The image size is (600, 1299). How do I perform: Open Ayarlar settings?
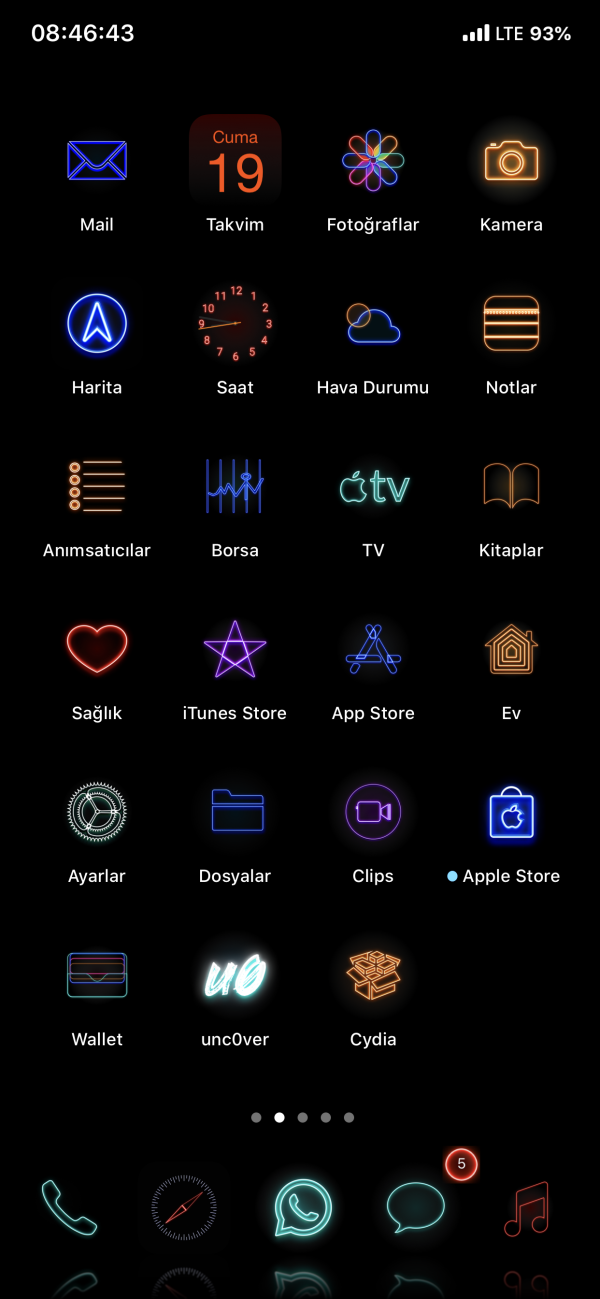[97, 811]
